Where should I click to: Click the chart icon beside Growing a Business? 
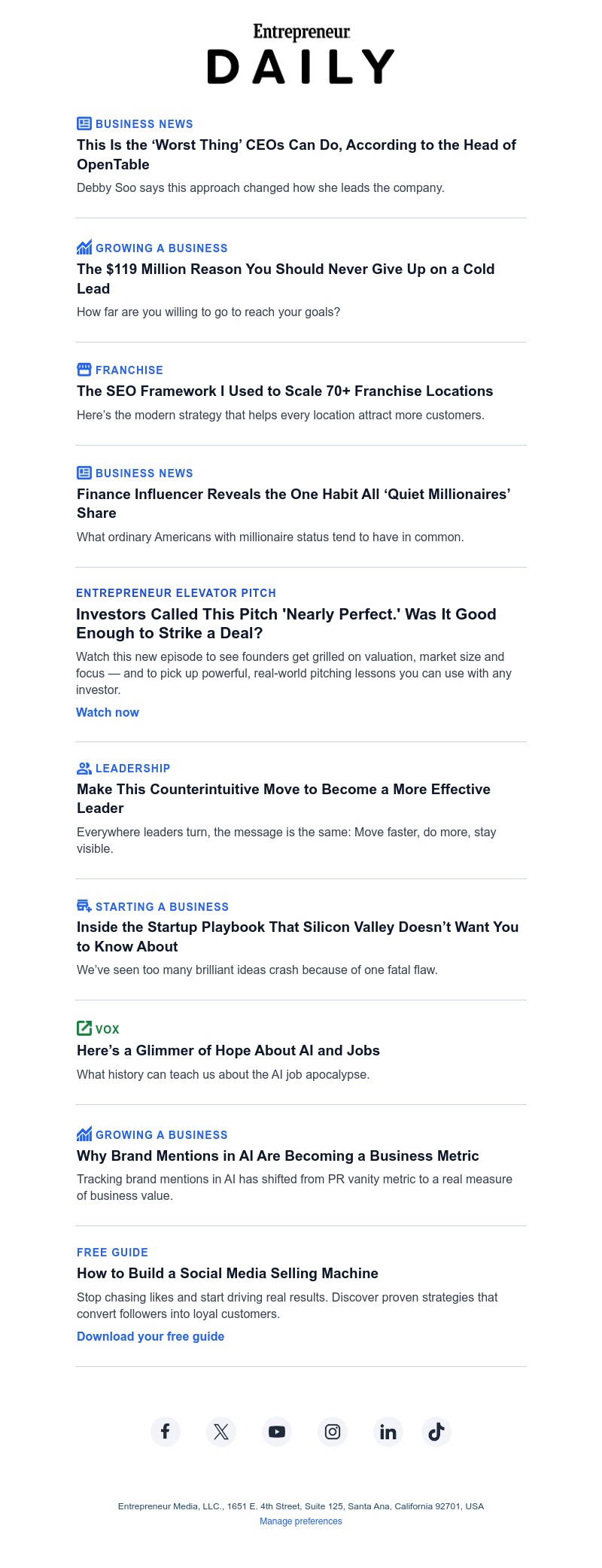tap(84, 247)
